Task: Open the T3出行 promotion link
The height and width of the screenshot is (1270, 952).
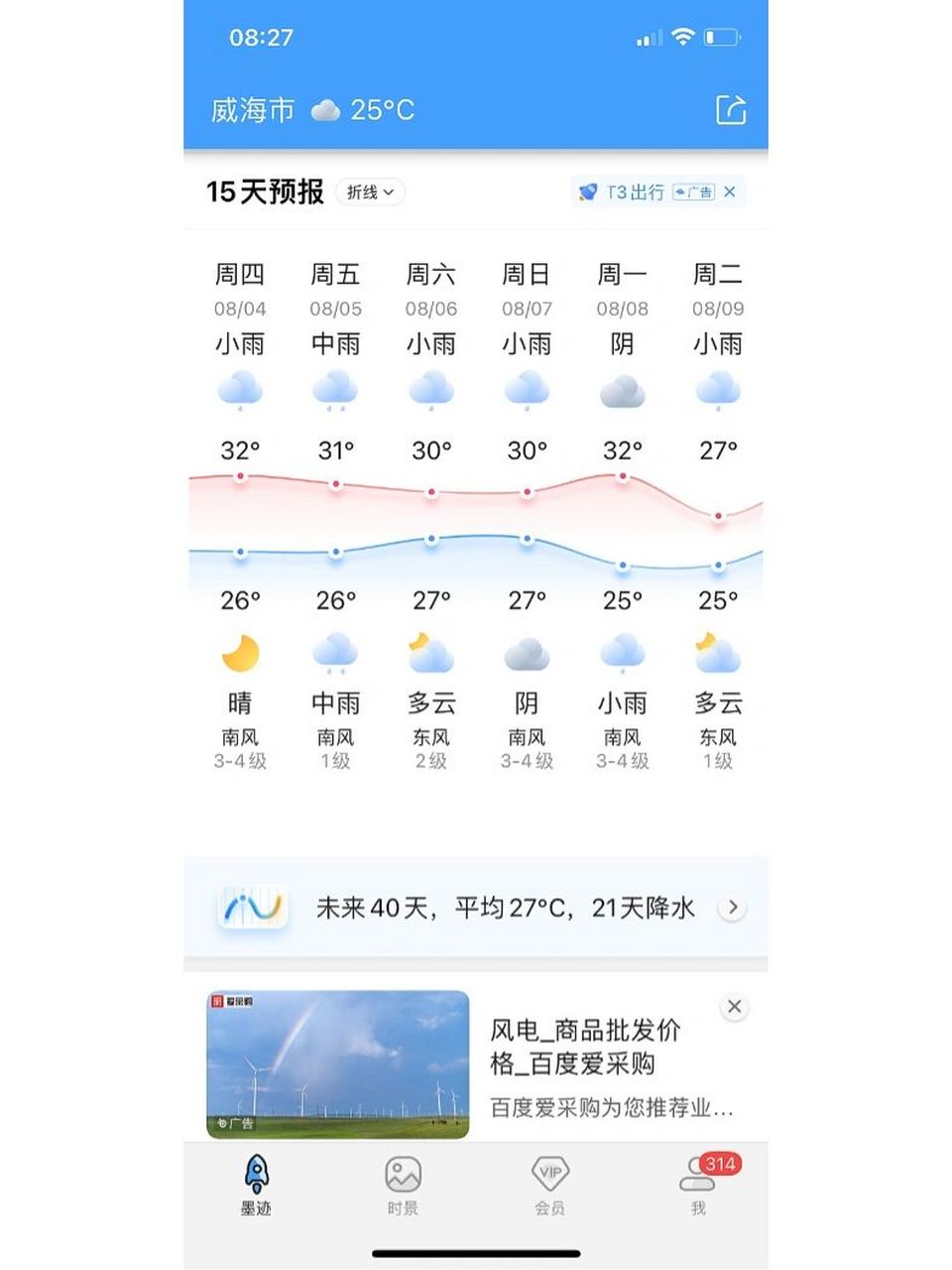Action: pyautogui.click(x=635, y=191)
